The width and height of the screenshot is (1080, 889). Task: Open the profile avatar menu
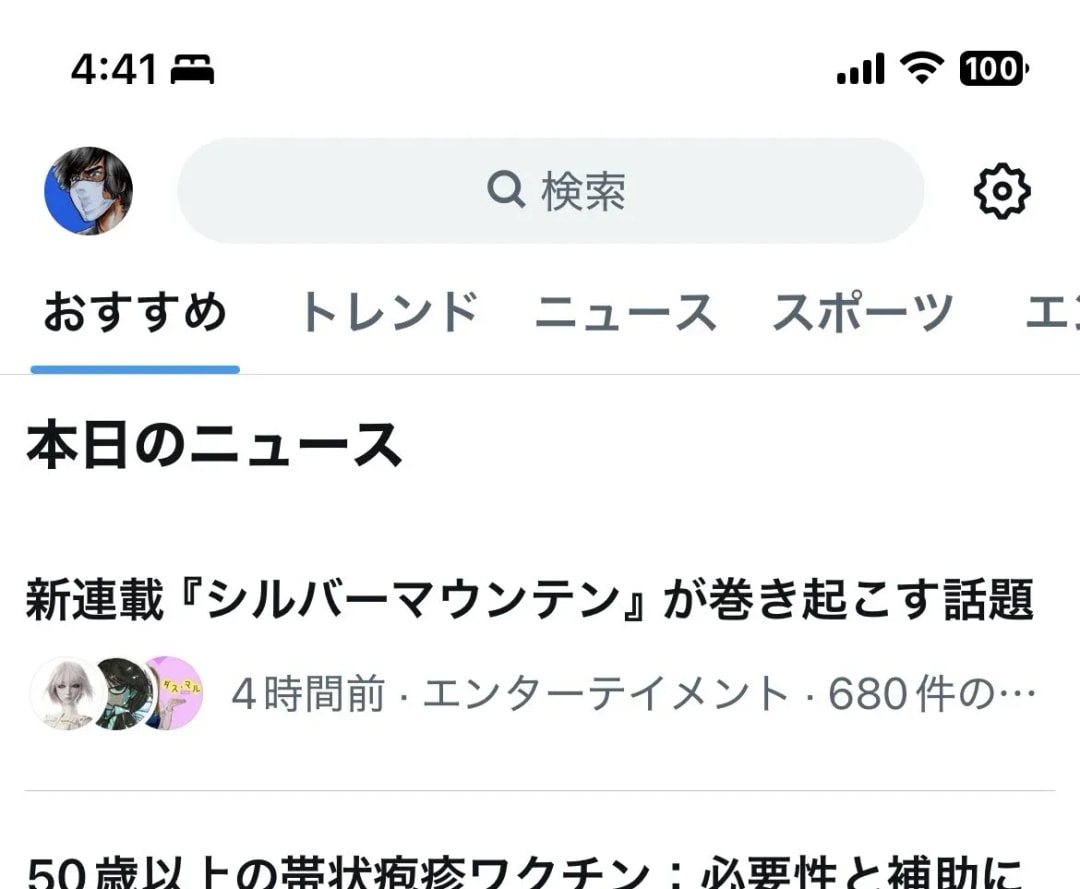tap(88, 191)
